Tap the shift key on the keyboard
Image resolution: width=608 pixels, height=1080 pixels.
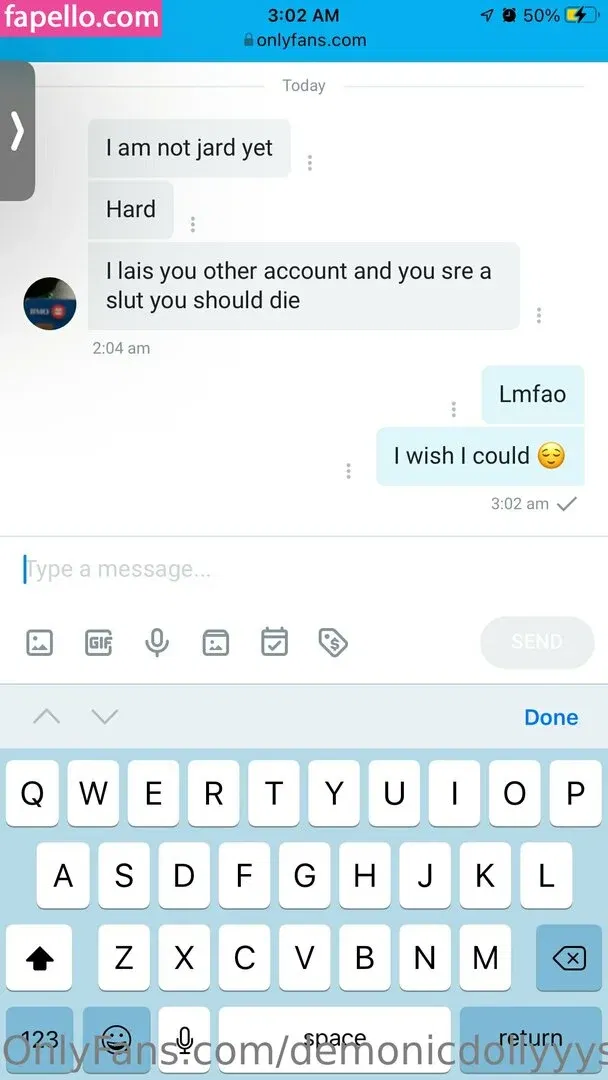coord(39,958)
